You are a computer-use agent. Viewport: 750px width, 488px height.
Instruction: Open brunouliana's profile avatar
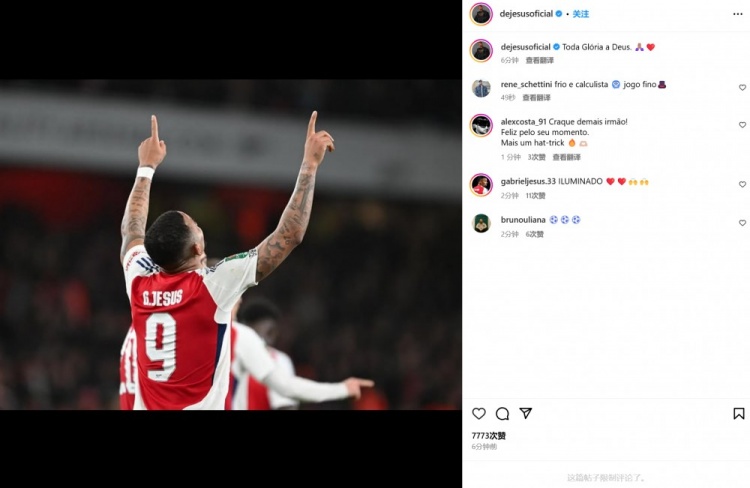(481, 223)
